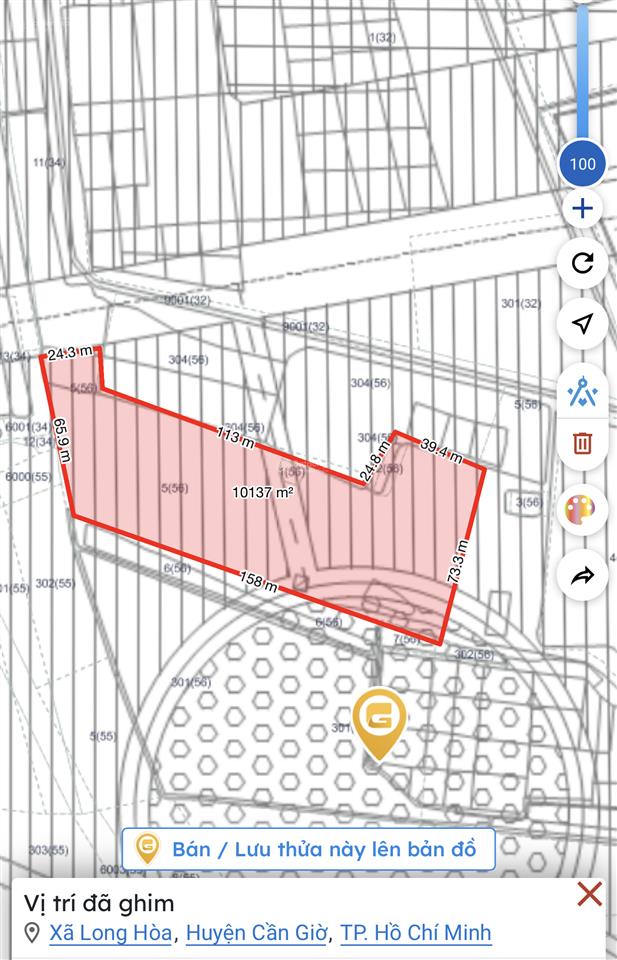Share this map location

582,576
